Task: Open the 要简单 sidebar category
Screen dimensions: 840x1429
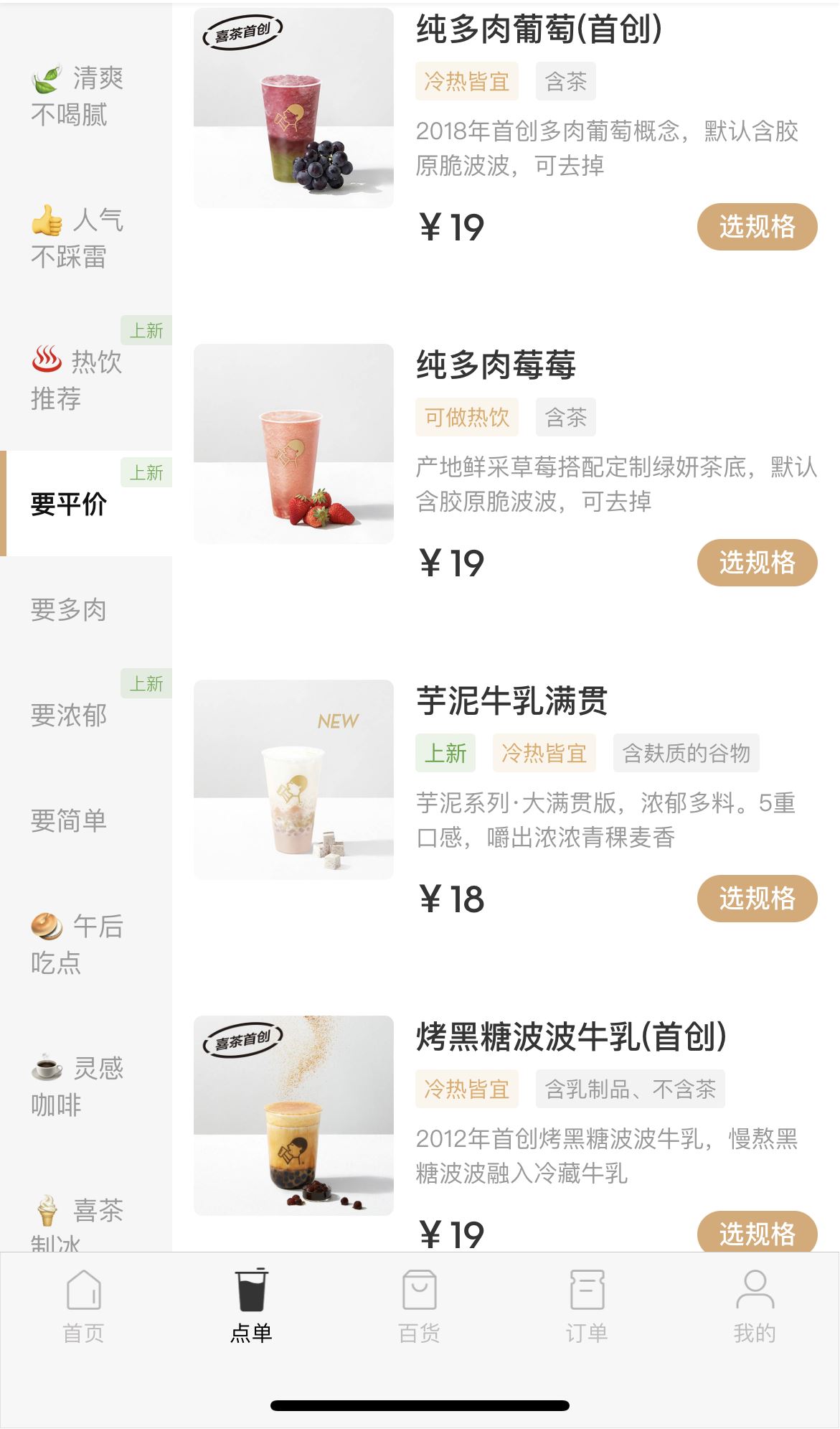Action: click(68, 821)
